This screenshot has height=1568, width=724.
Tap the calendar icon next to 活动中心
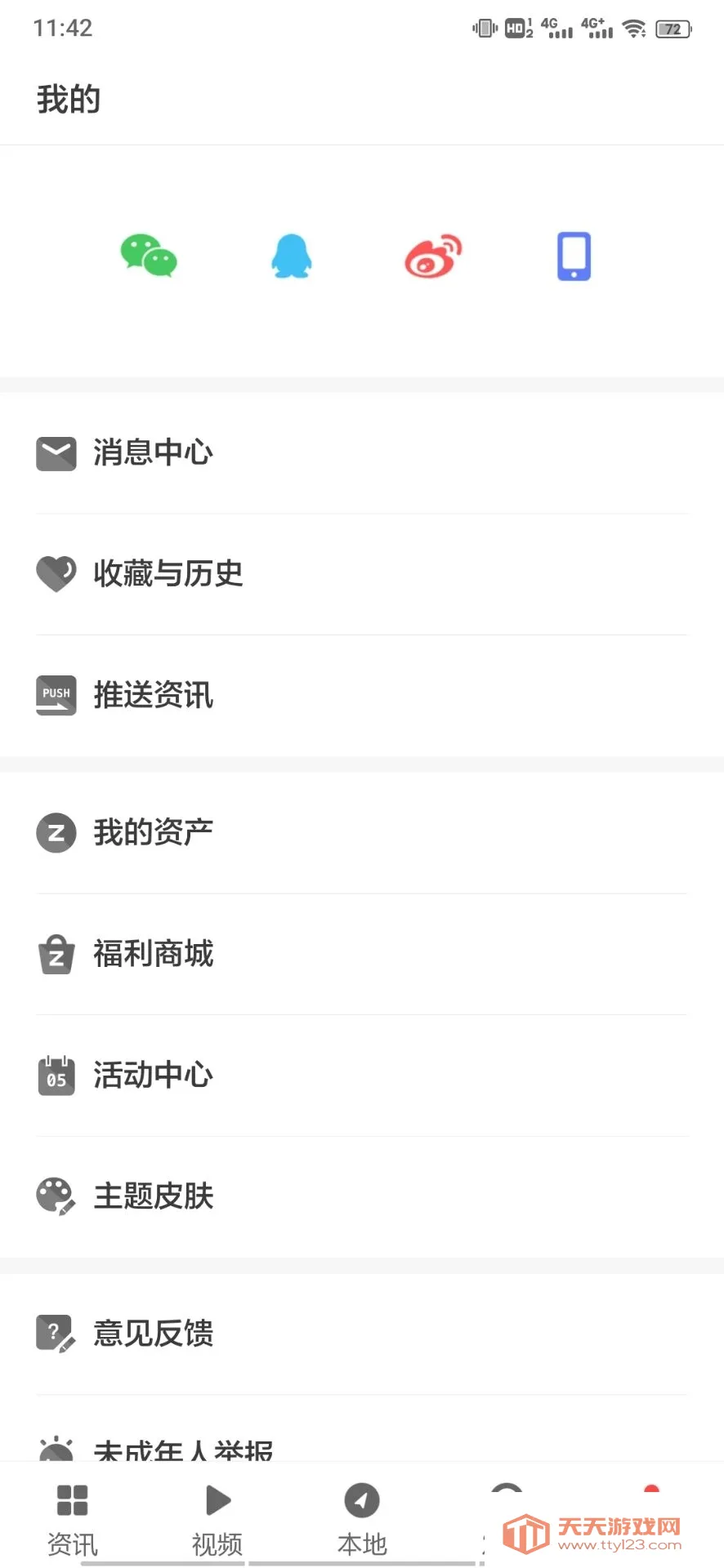click(x=56, y=1076)
